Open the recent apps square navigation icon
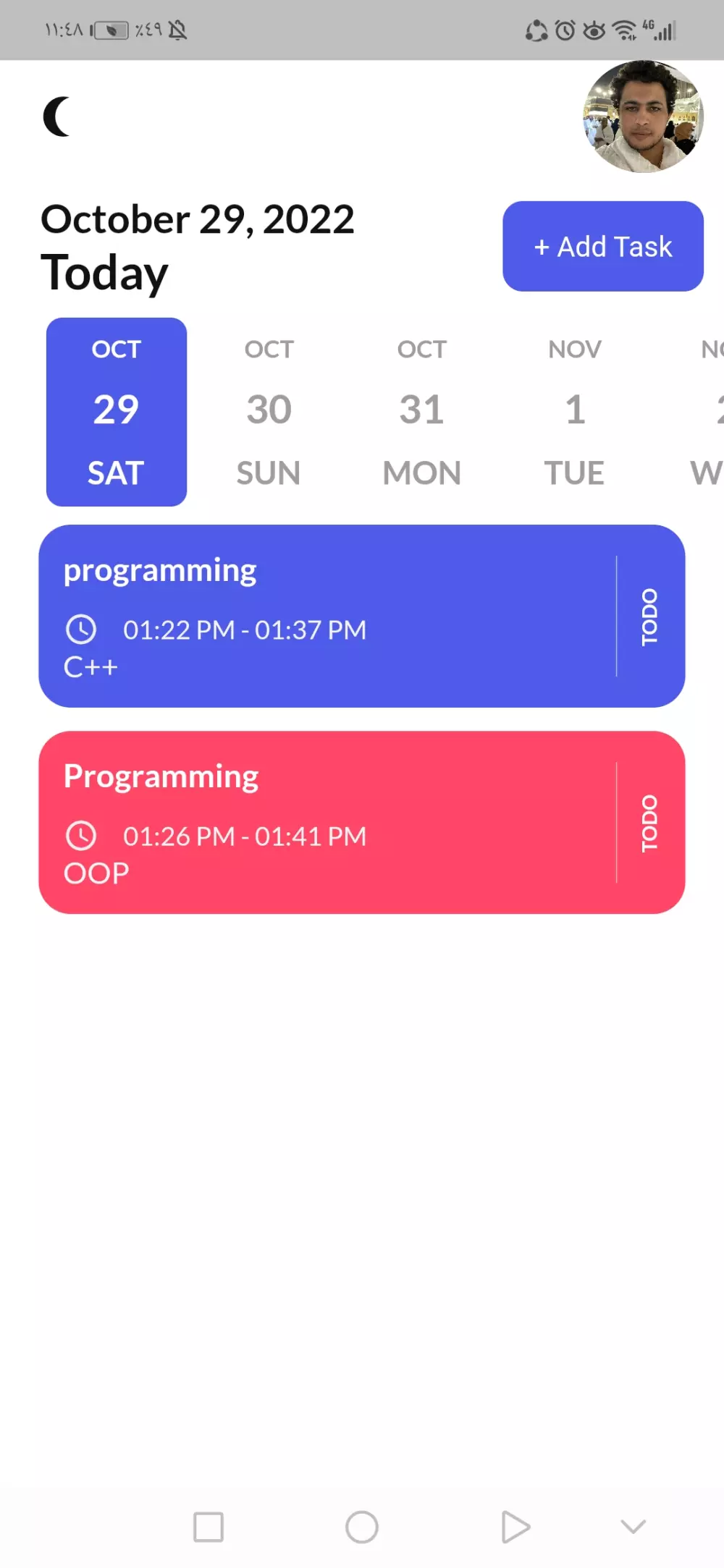The image size is (724, 1568). tap(209, 1527)
